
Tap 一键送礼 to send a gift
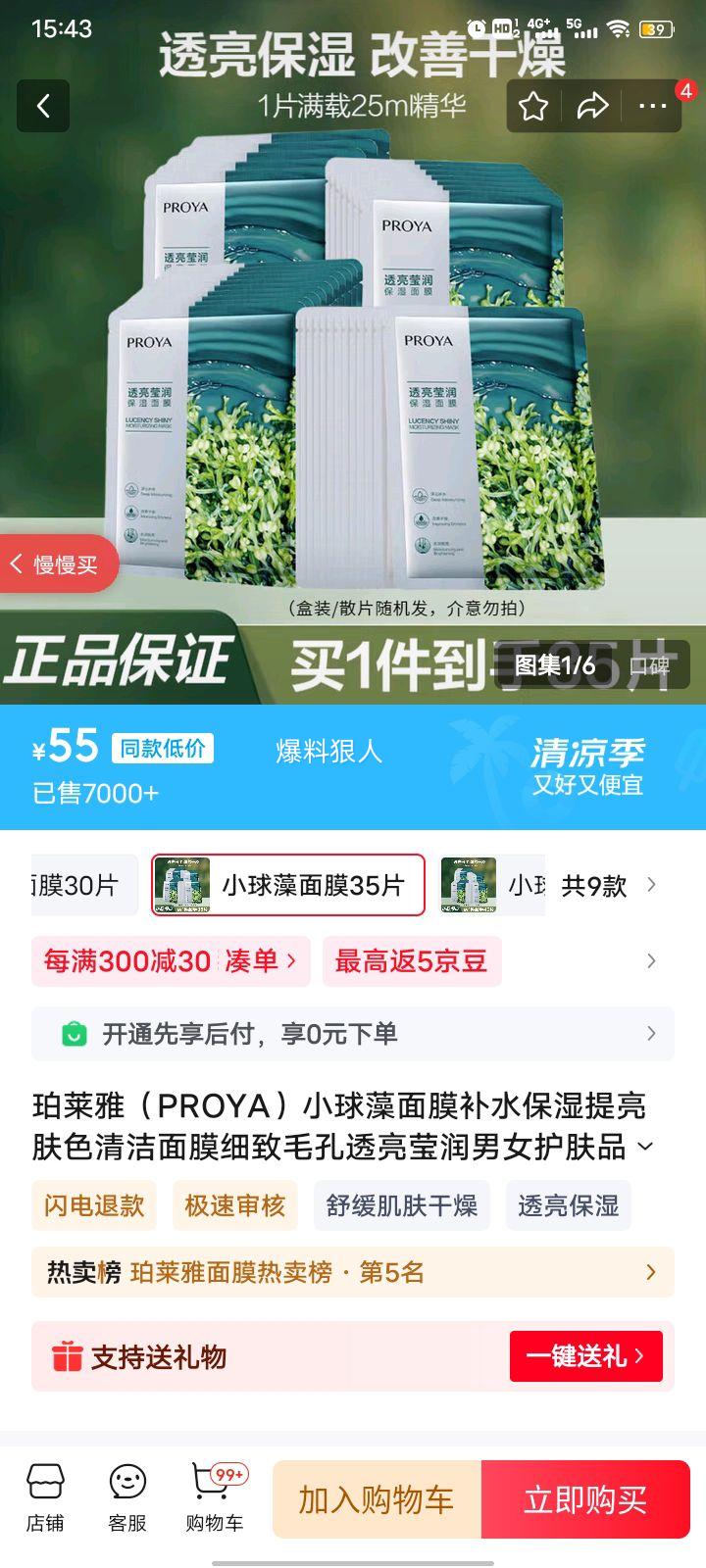[585, 1357]
